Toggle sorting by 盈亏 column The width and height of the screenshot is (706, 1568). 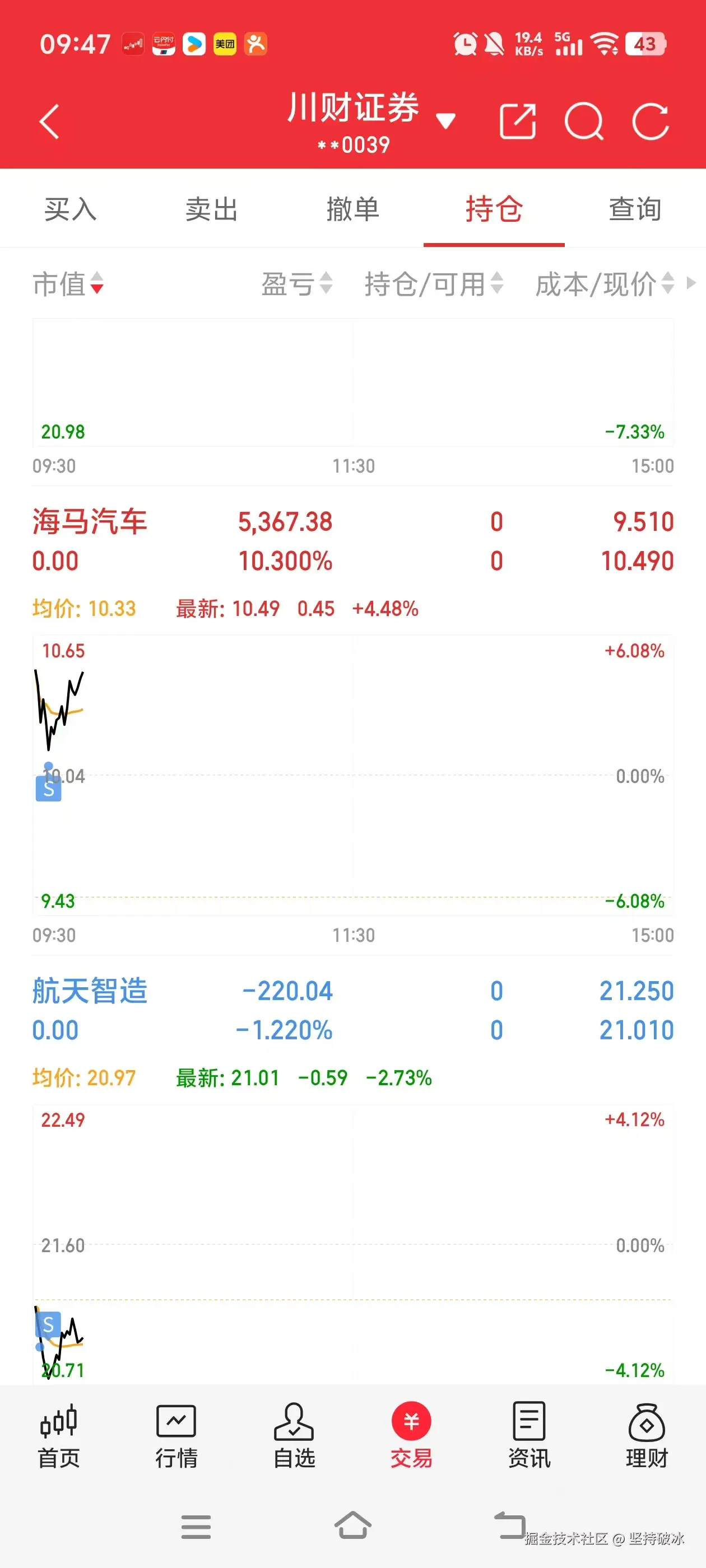(296, 285)
